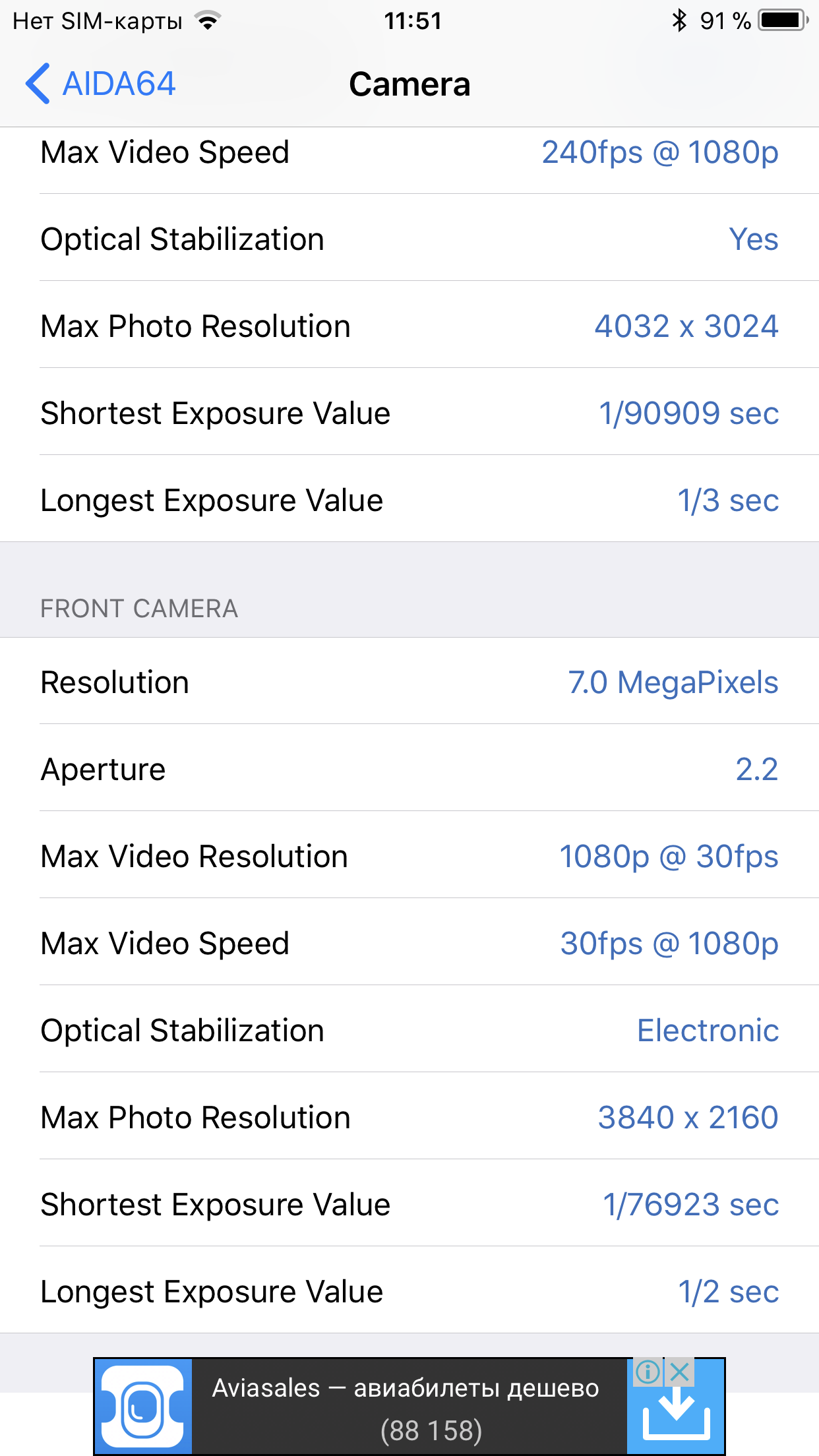Go back to AIDA64 main screen

point(100,84)
